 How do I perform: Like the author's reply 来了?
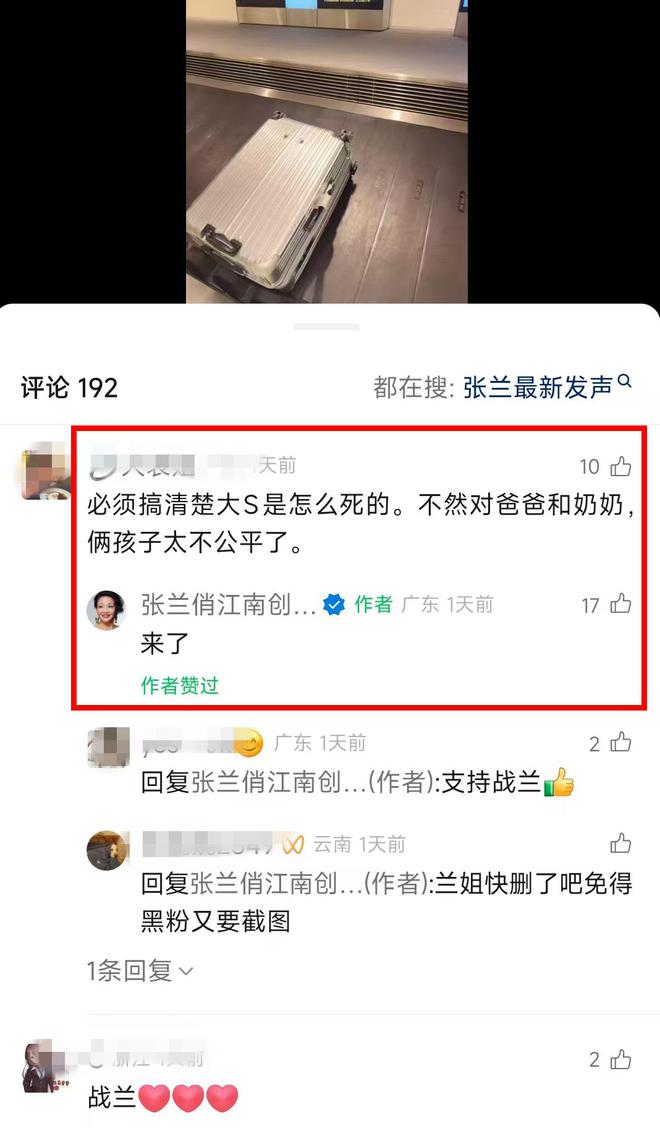pyautogui.click(x=620, y=604)
